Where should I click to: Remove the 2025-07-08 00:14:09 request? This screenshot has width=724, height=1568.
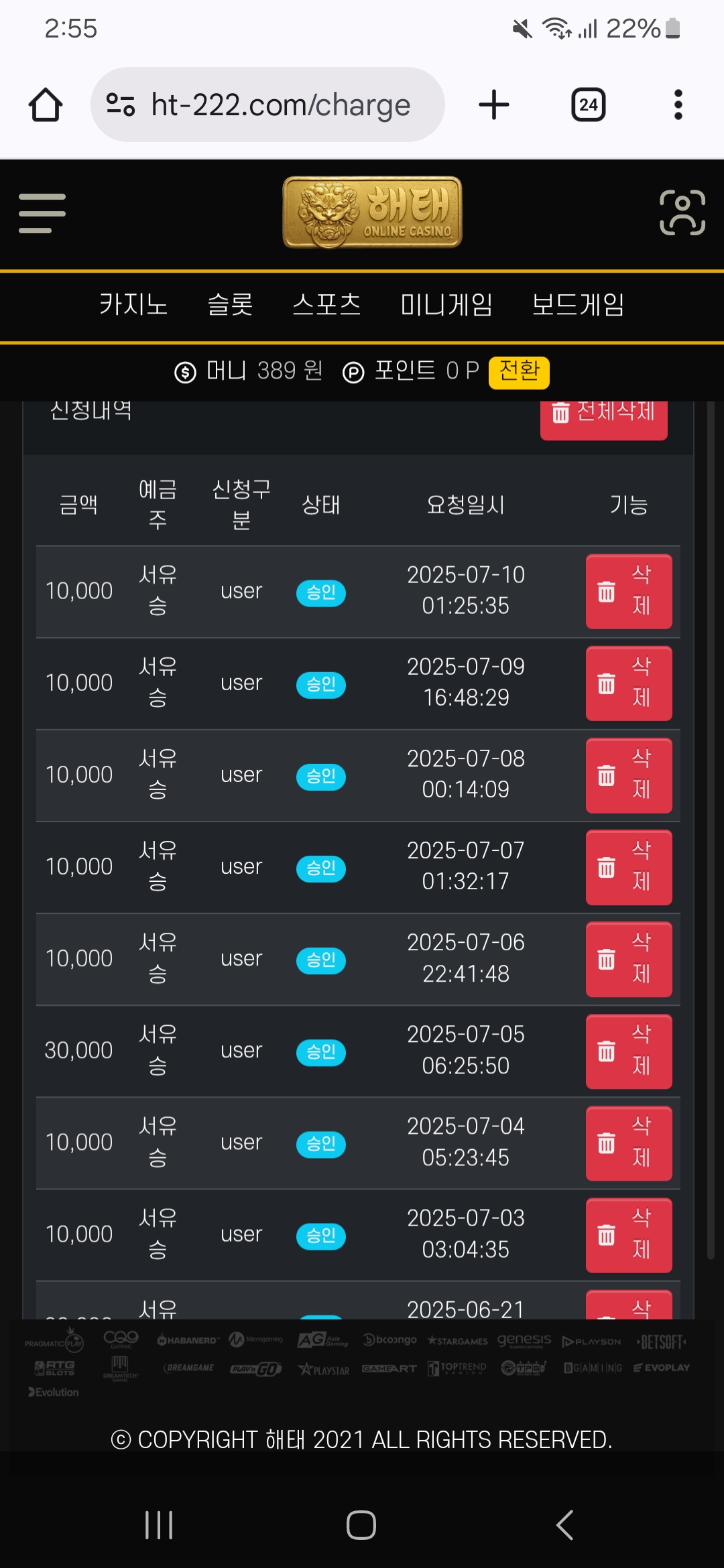point(629,775)
